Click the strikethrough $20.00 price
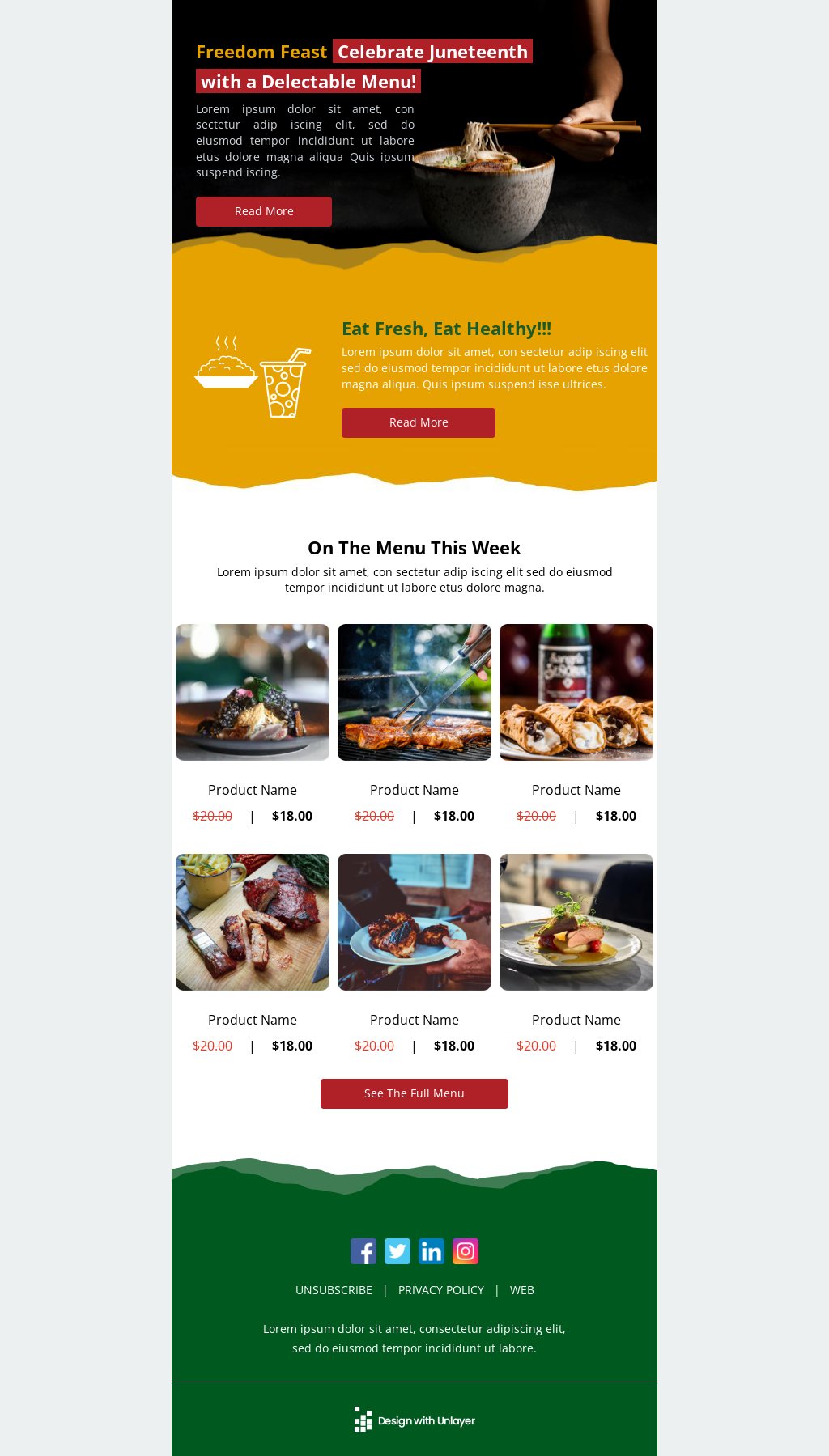 click(x=212, y=816)
